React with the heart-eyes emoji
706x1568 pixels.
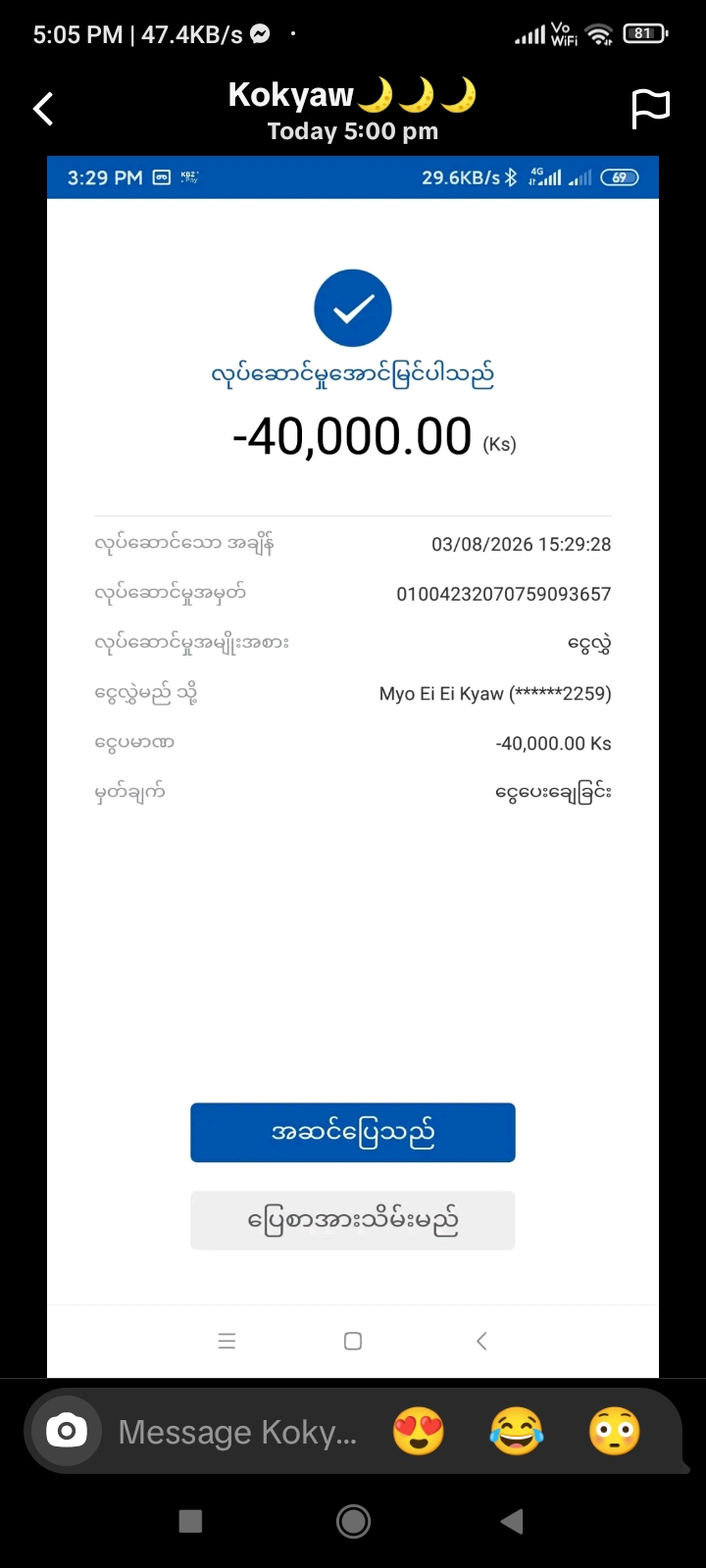click(419, 1432)
